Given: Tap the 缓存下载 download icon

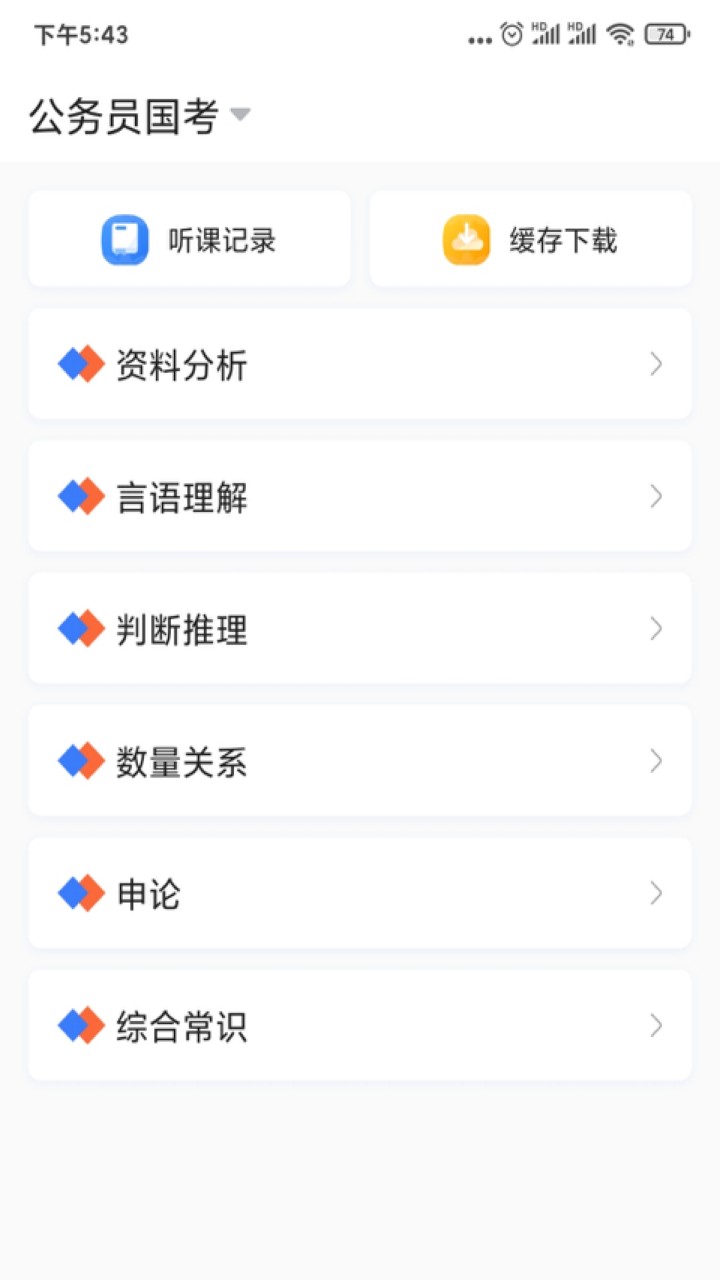Looking at the screenshot, I should tap(466, 239).
